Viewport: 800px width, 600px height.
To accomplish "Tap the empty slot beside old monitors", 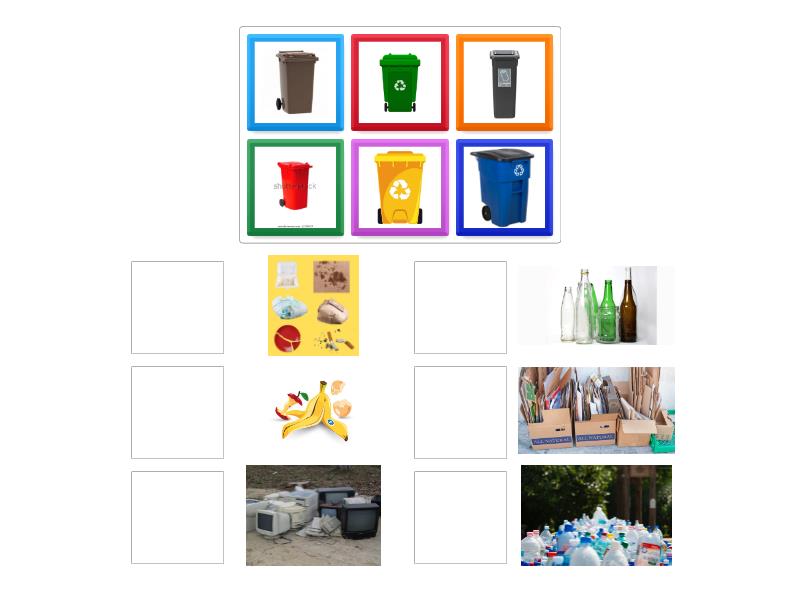I will point(177,517).
